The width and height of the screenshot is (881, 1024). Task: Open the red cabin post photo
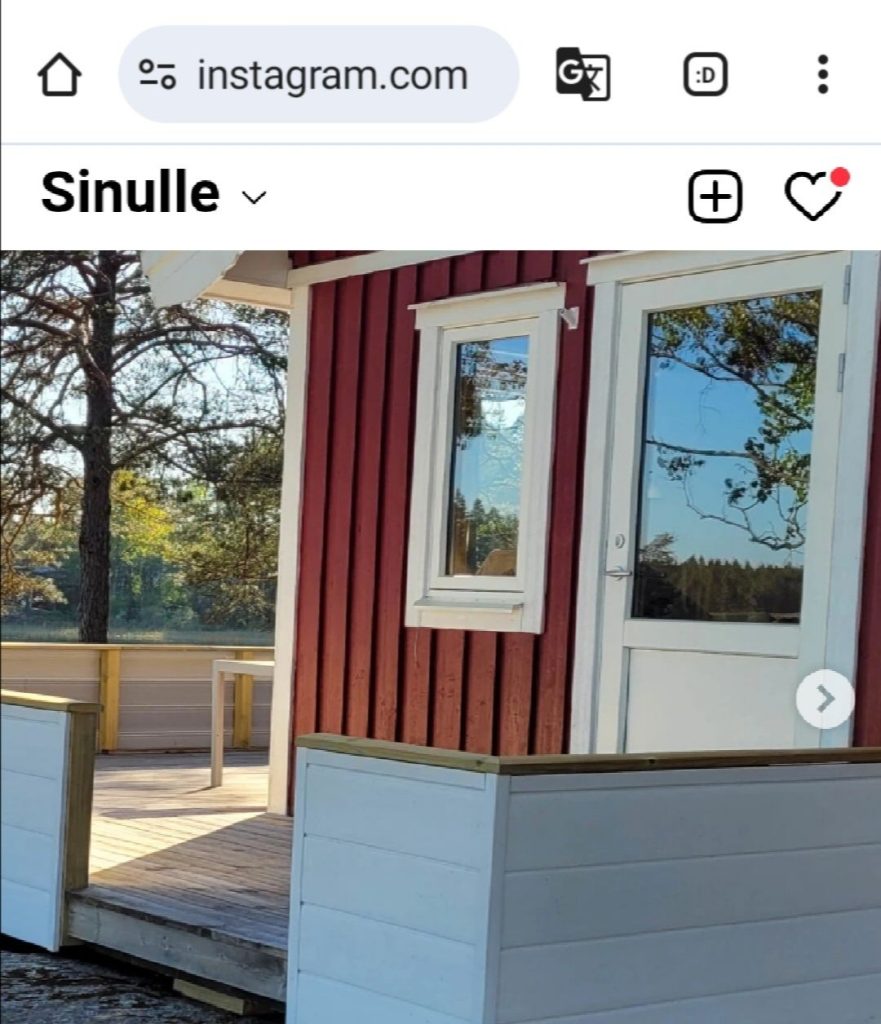click(440, 637)
